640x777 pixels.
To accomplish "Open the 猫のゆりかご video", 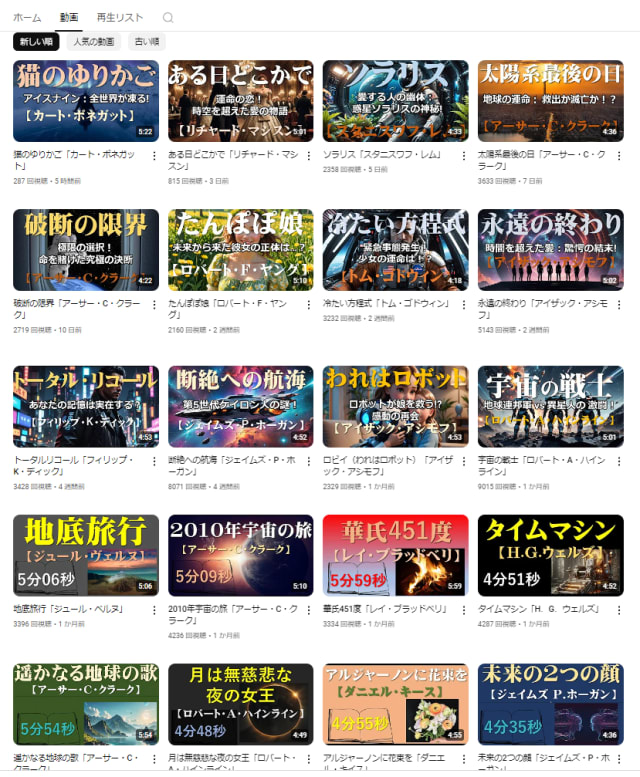I will click(x=86, y=100).
